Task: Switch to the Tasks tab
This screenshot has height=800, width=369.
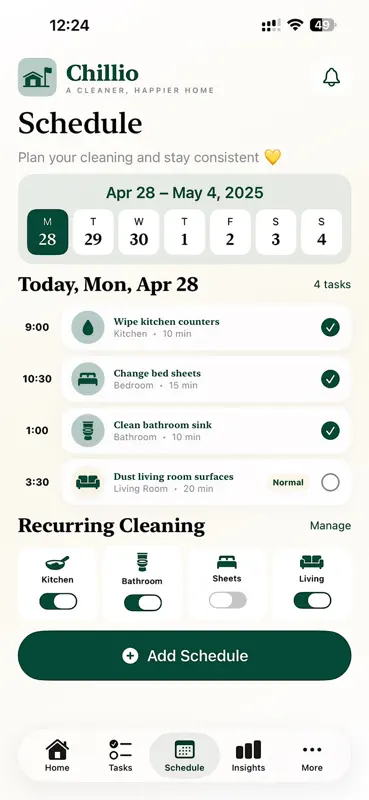Action: (120, 756)
